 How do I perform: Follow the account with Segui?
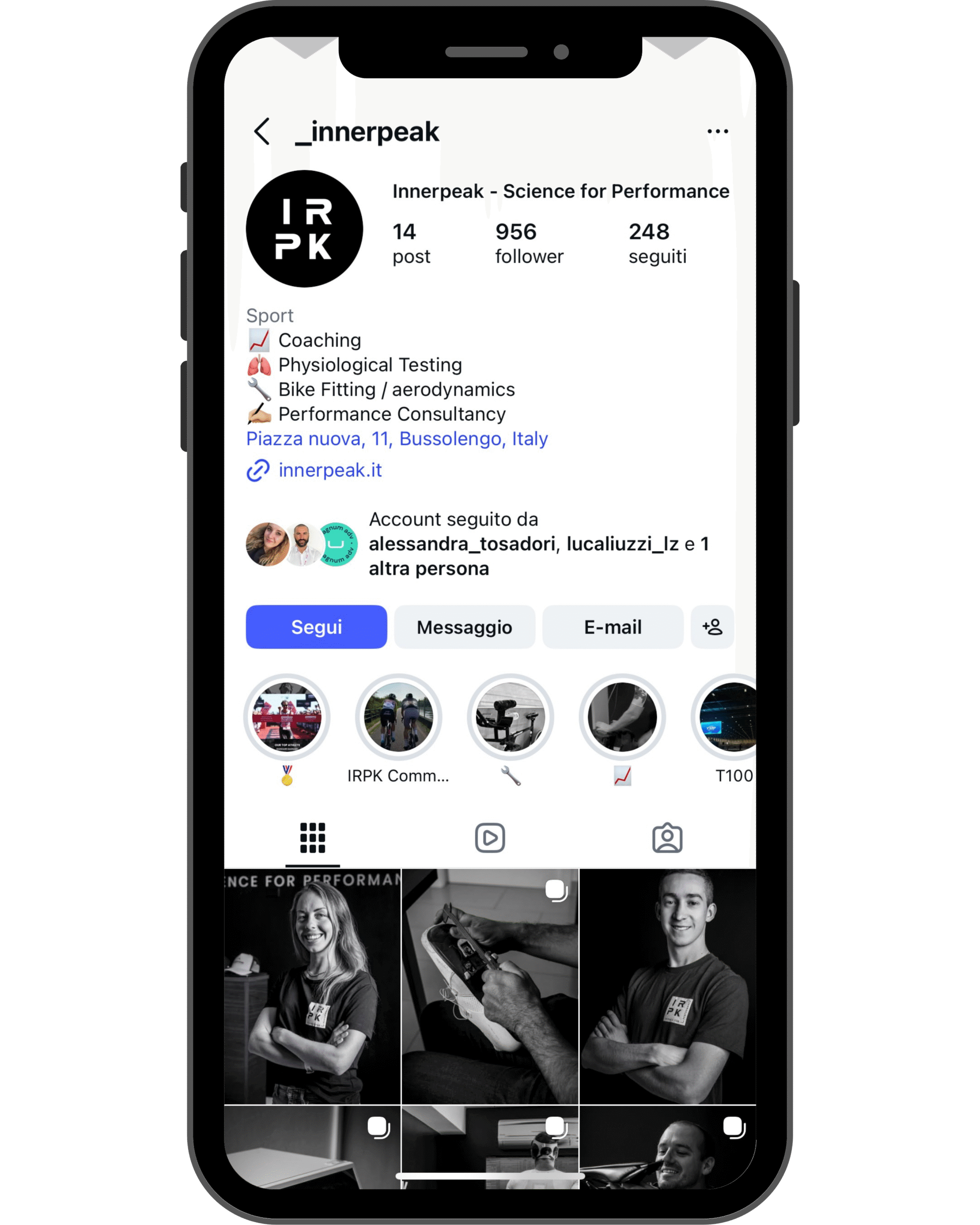pos(316,627)
